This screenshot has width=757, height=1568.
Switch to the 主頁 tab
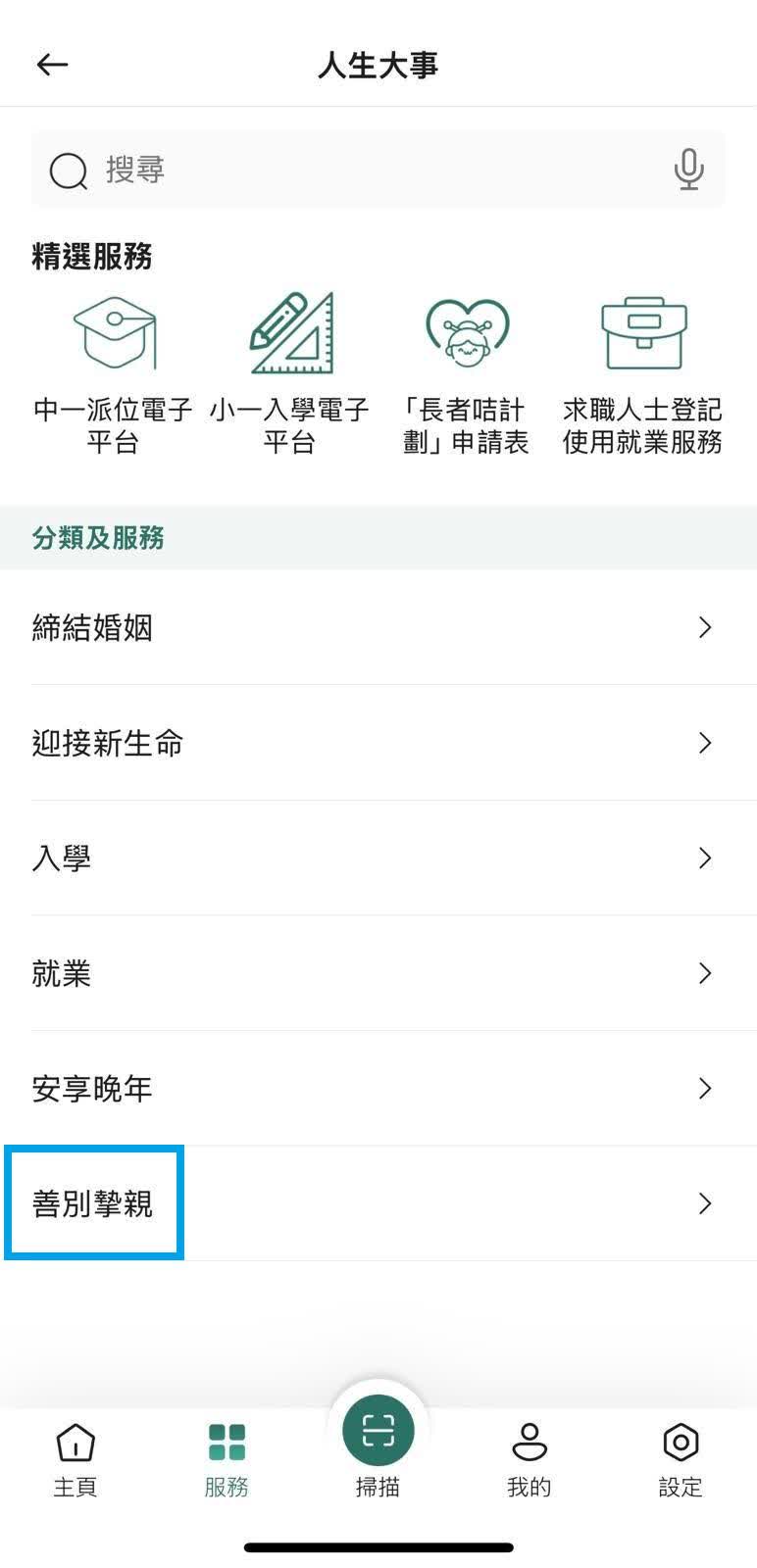coord(76,1460)
